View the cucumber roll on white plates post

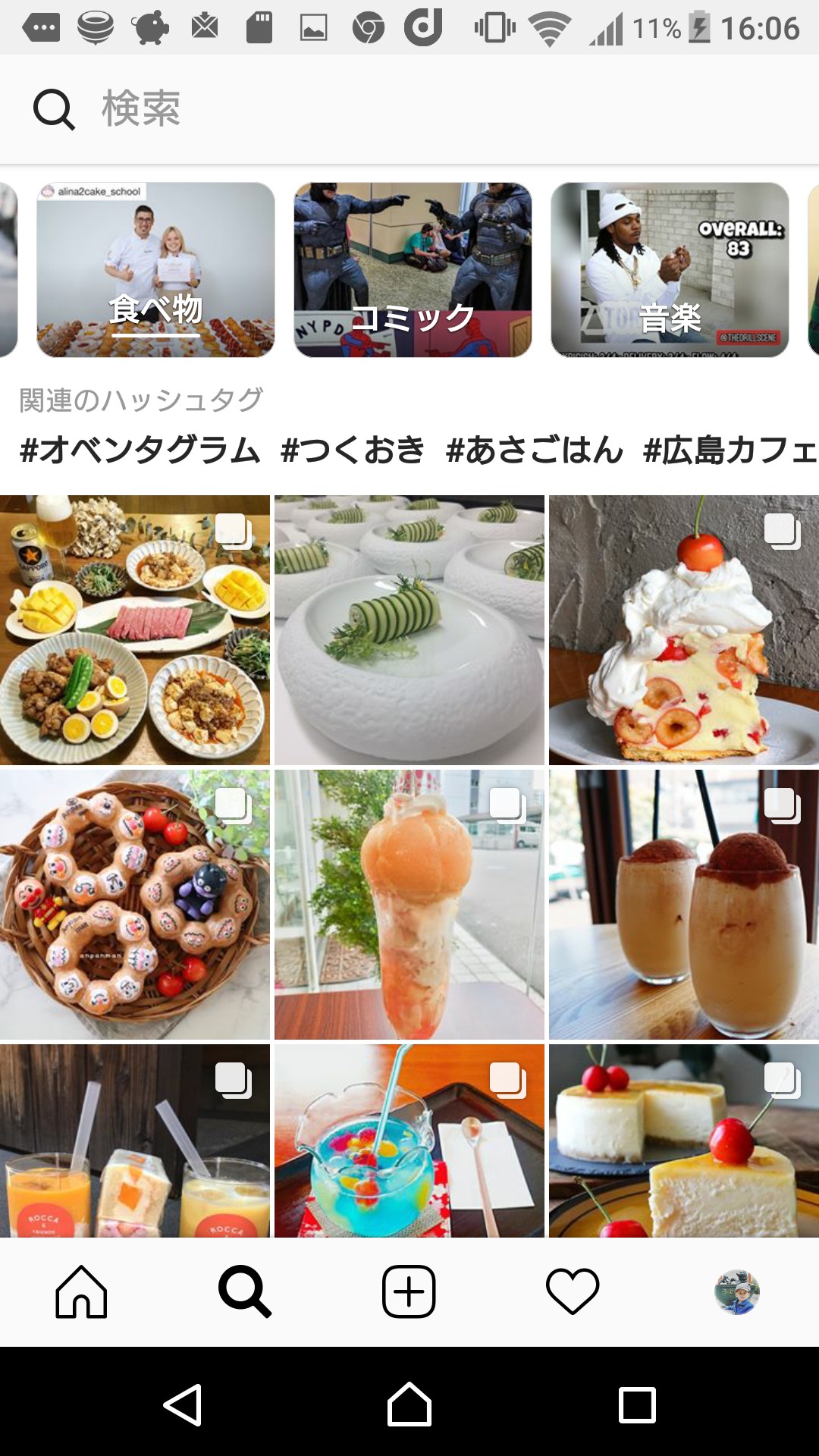pos(409,630)
